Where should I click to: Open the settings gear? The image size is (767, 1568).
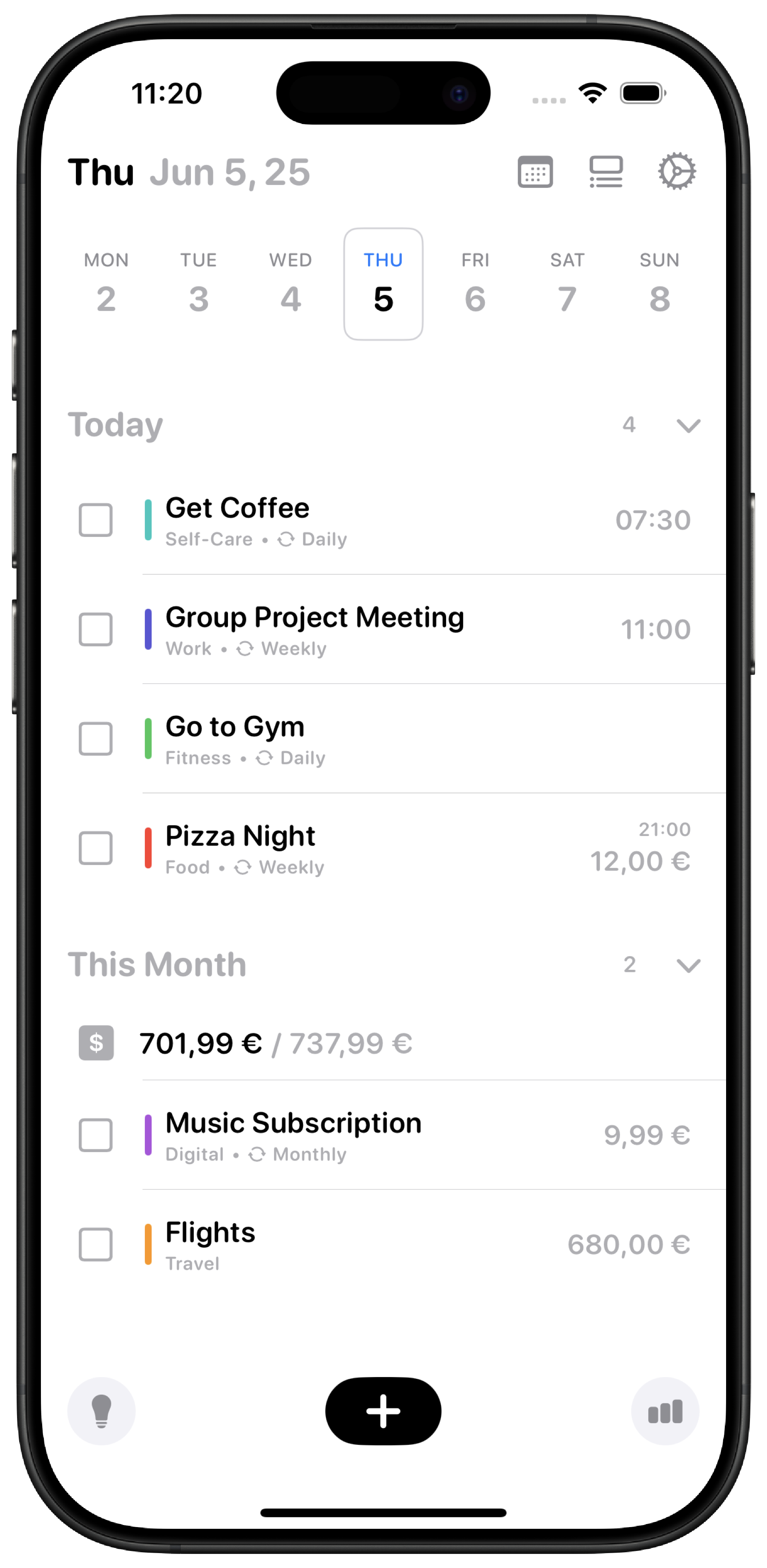coord(676,172)
